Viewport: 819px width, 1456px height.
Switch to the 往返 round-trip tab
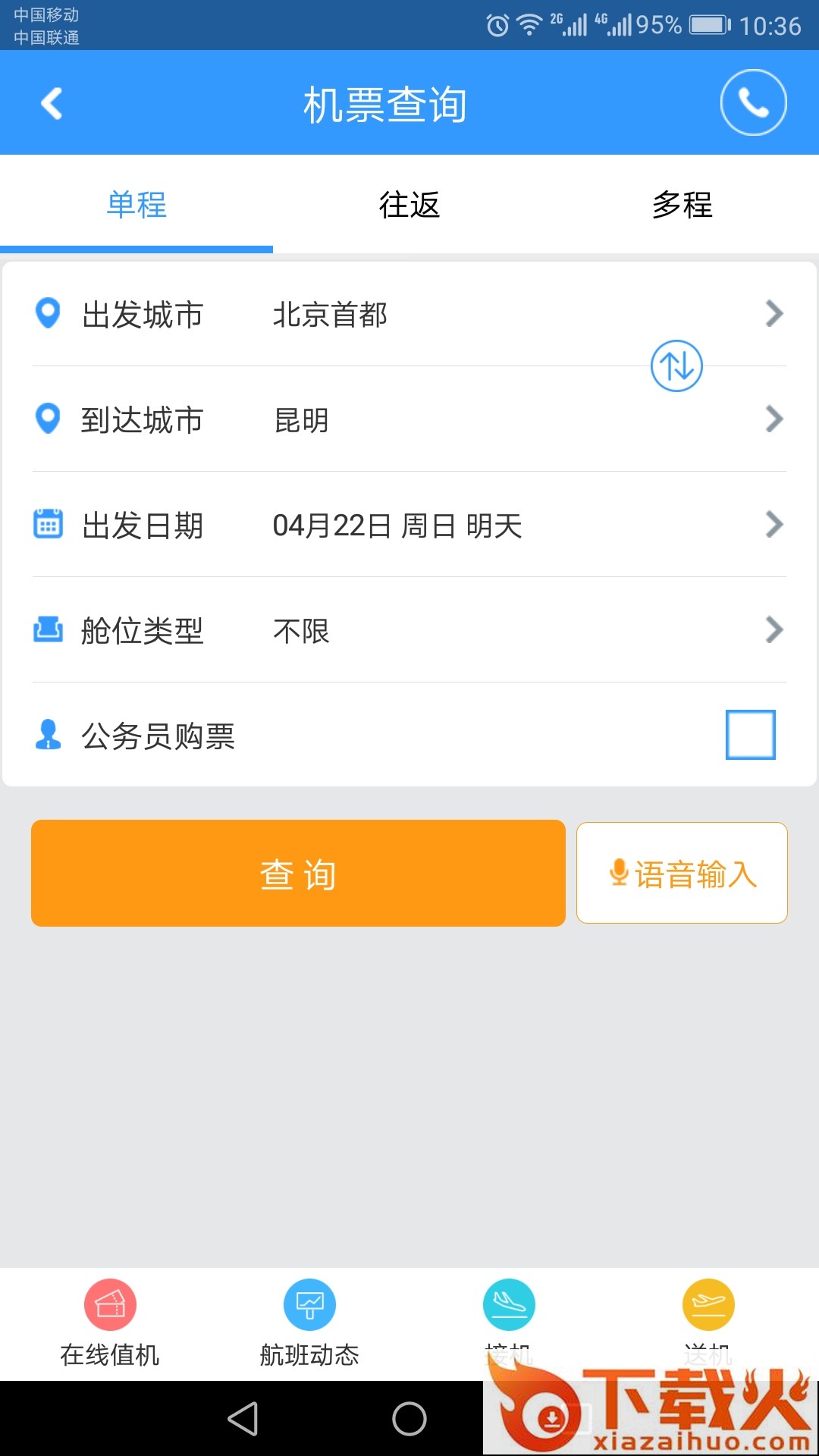(409, 205)
